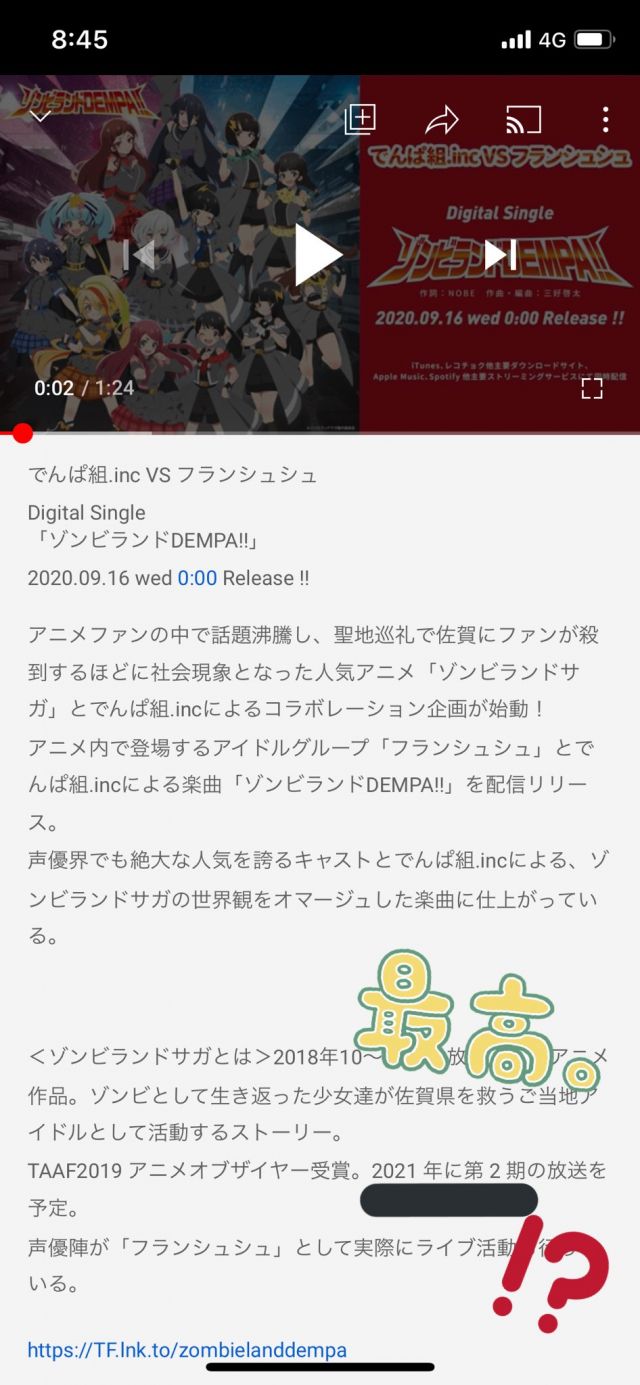Screen dimensions: 640x1385
Task: Play the video
Action: click(x=318, y=255)
